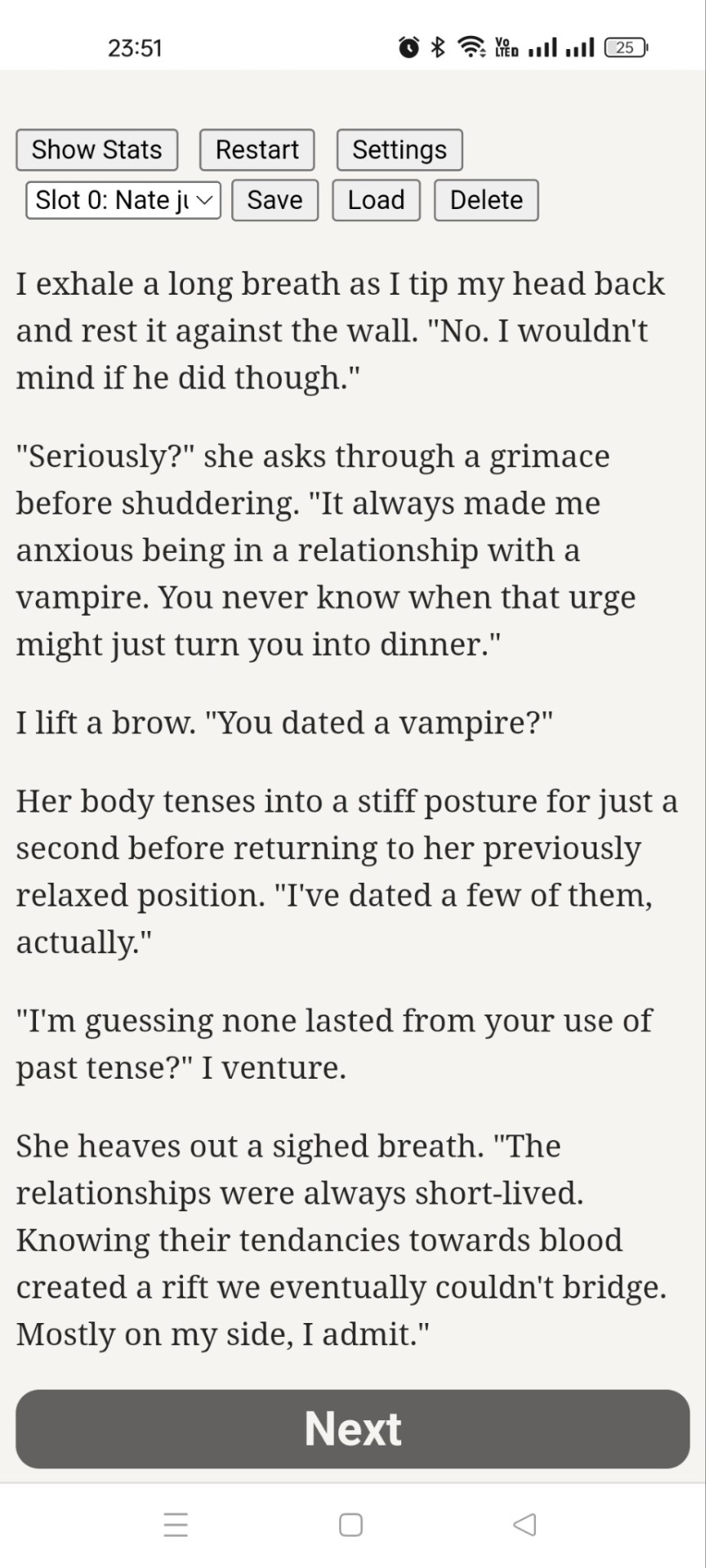The image size is (706, 1568).
Task: Open the Show Stats screen
Action: coord(96,149)
